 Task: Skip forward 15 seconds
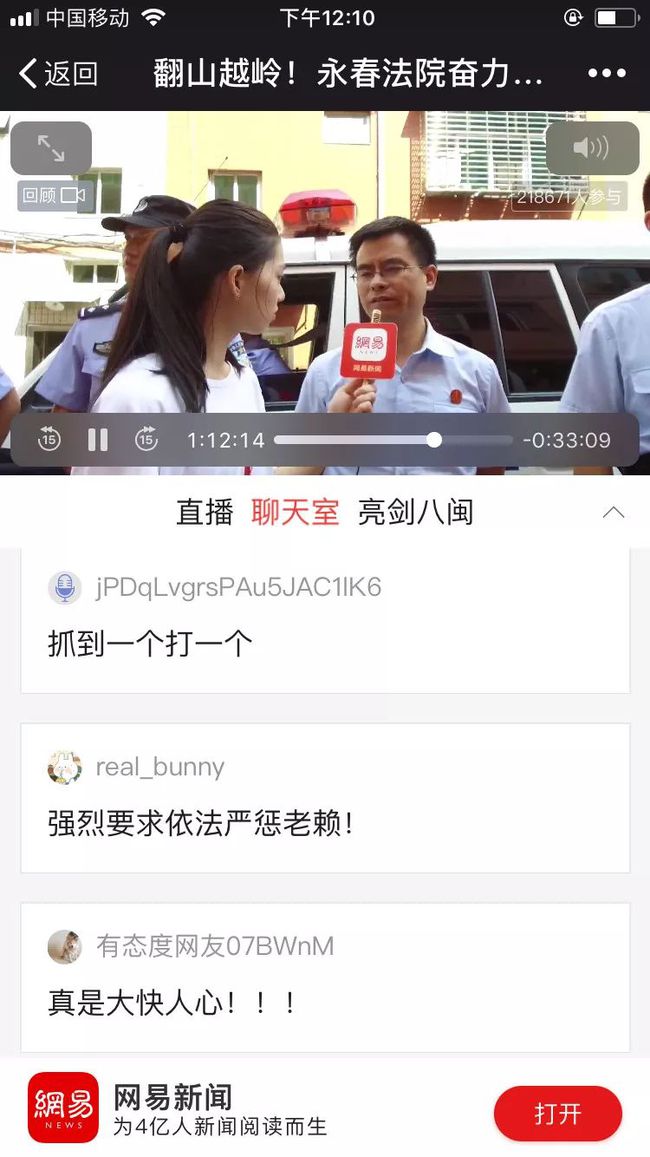coord(146,440)
